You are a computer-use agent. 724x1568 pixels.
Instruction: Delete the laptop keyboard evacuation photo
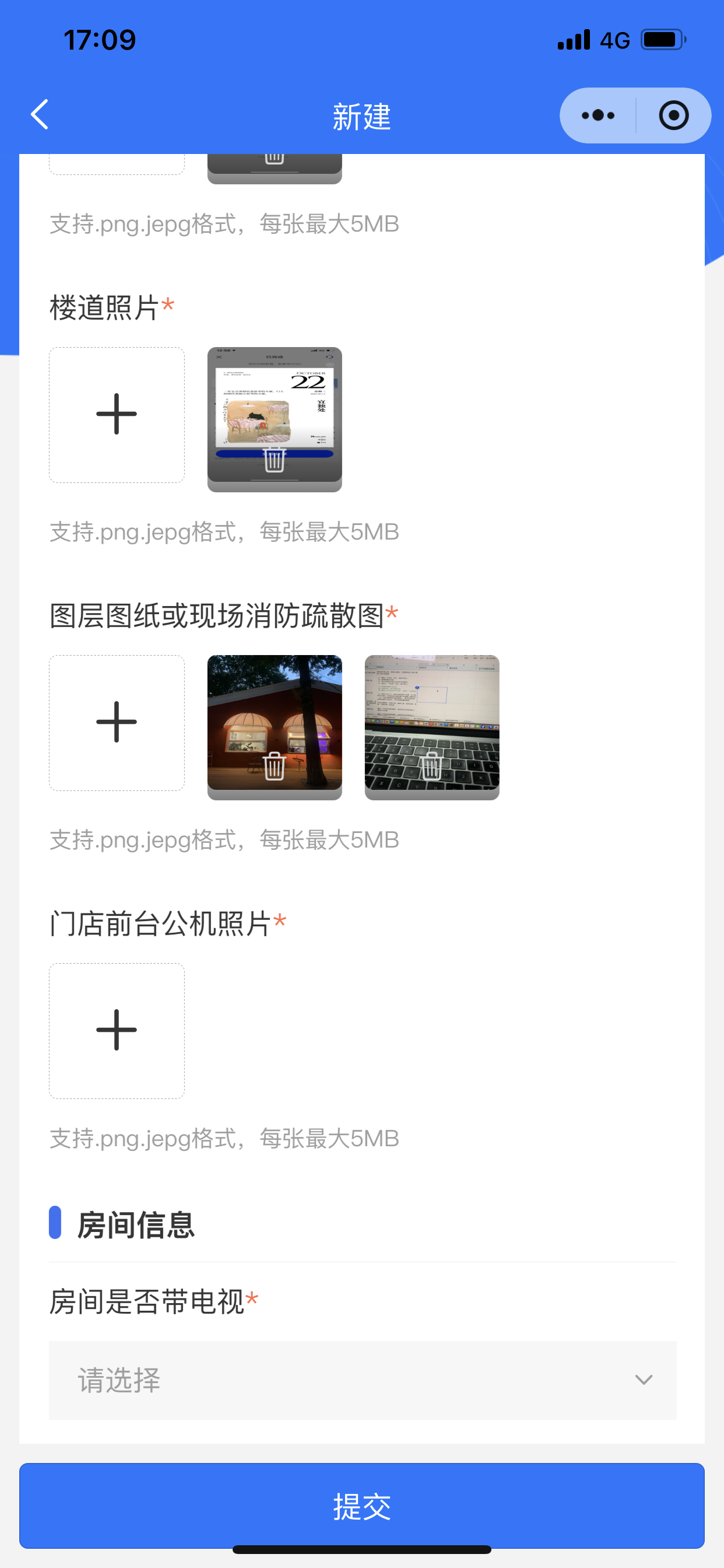431,766
